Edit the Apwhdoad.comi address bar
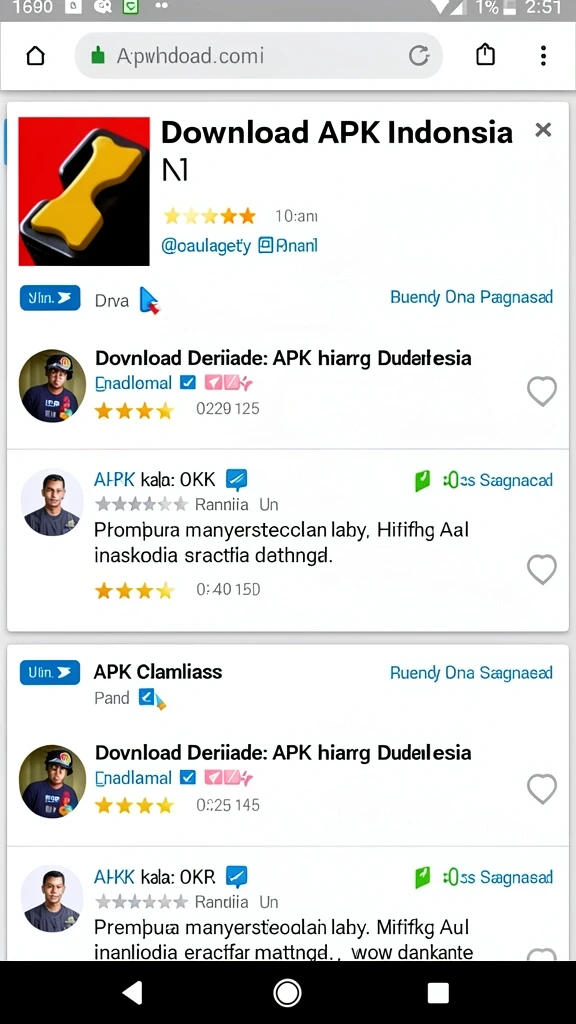The image size is (576, 1024). point(259,56)
